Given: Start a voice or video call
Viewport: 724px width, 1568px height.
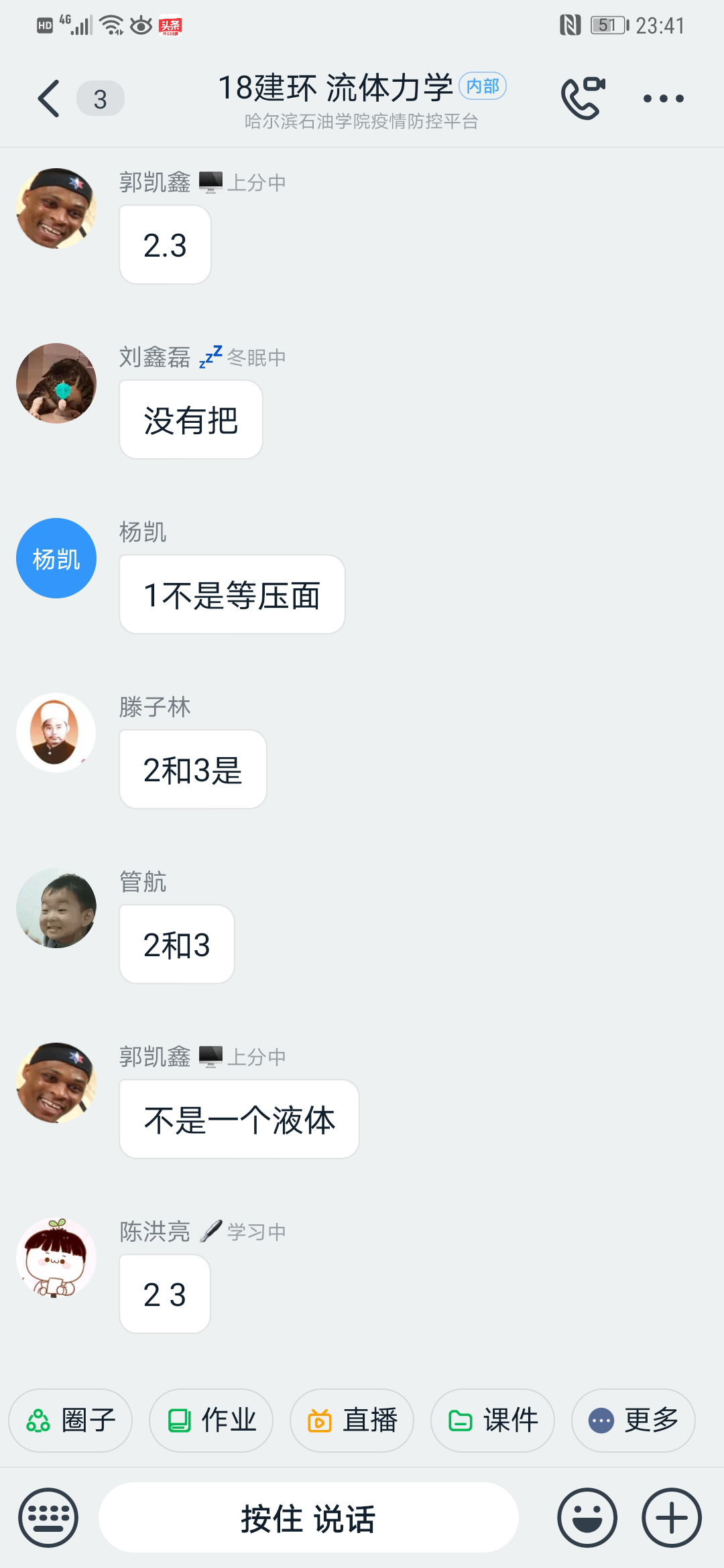Looking at the screenshot, I should click(583, 99).
